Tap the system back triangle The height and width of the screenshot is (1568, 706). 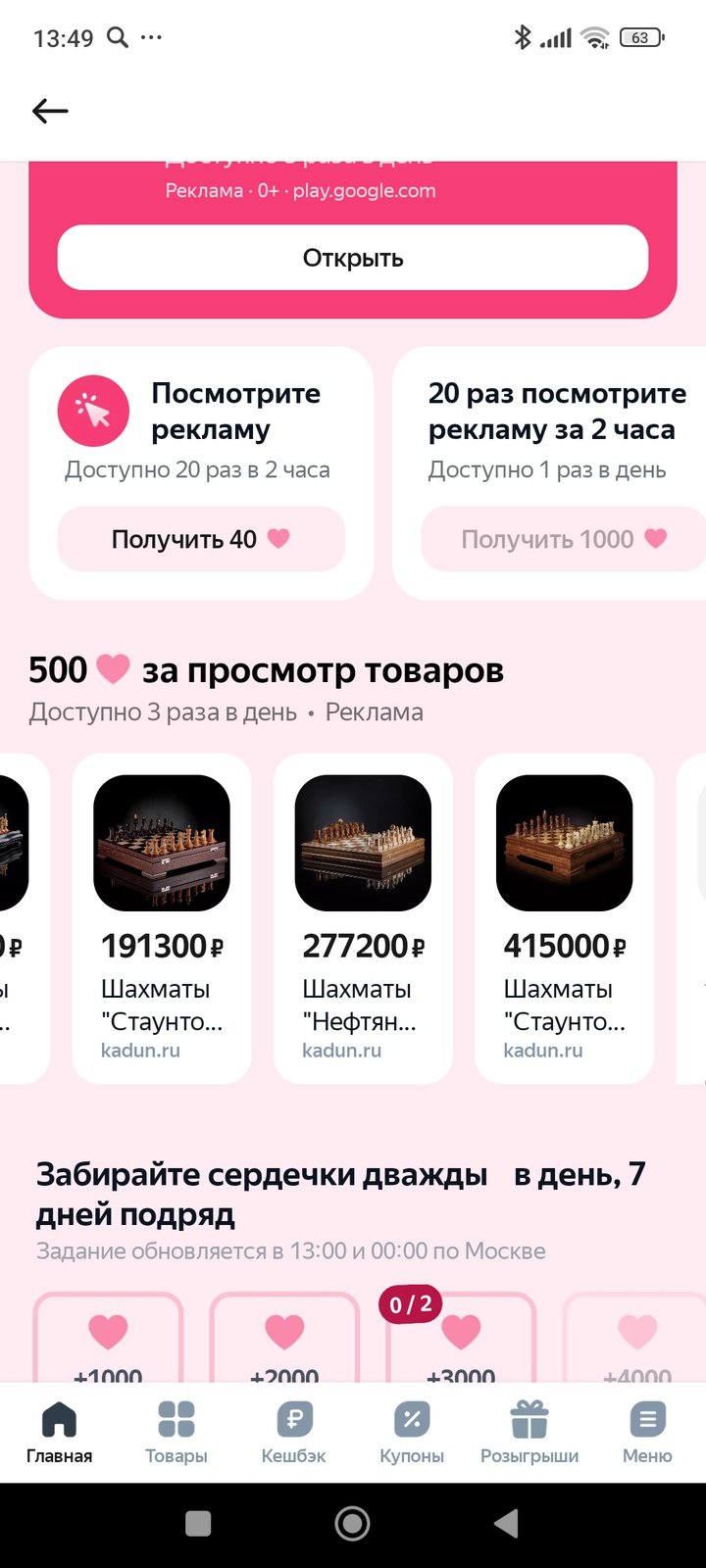tap(506, 1523)
